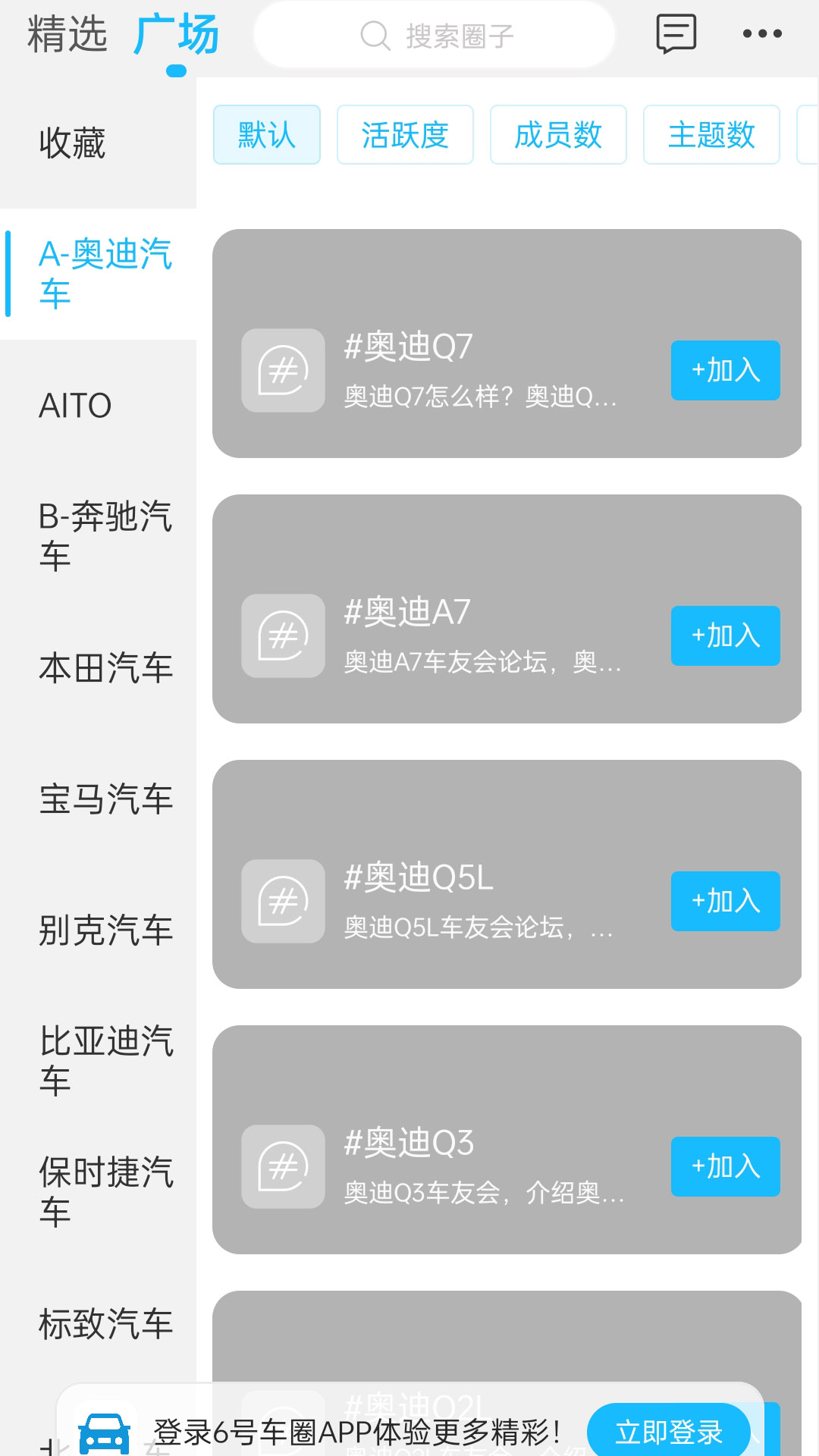Click the blue car icon in login banner
Viewport: 819px width, 1456px height.
pos(105,1432)
